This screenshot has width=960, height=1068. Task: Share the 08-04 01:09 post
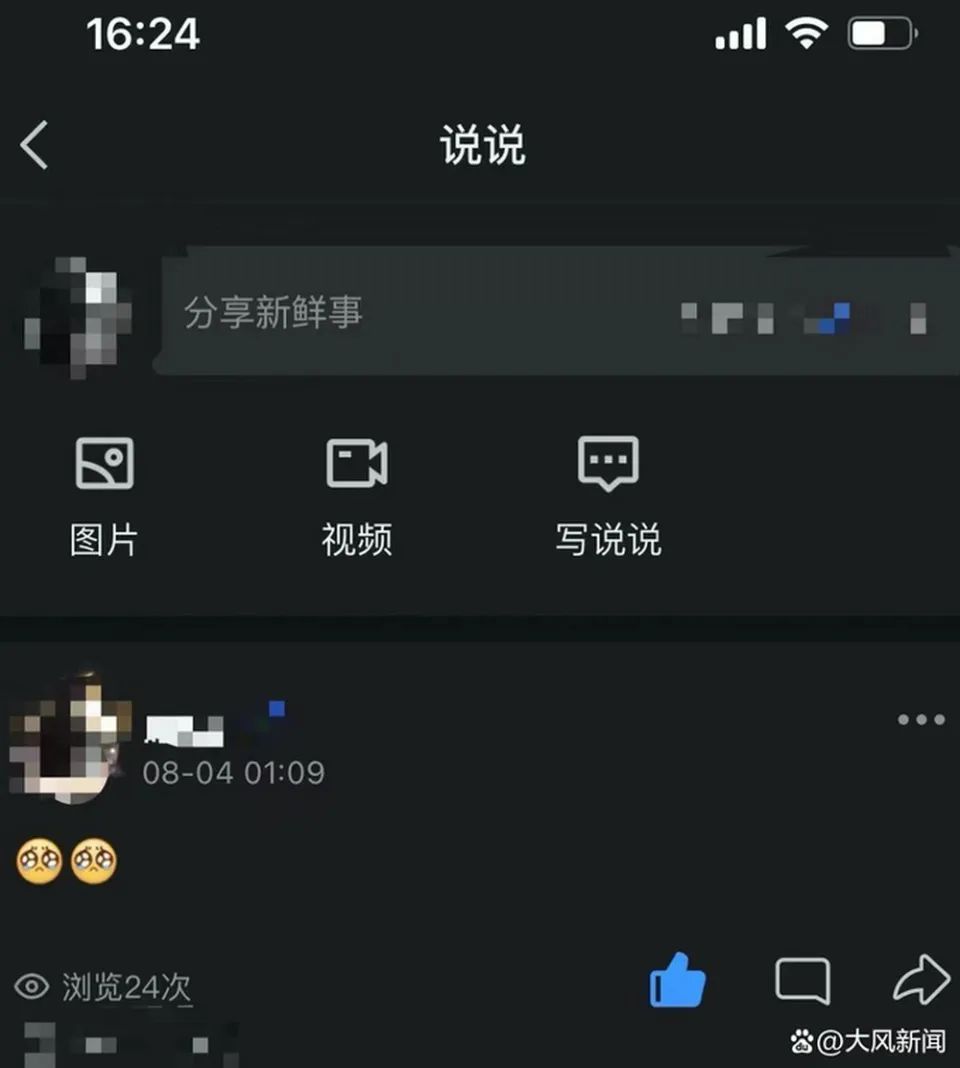pyautogui.click(x=921, y=979)
